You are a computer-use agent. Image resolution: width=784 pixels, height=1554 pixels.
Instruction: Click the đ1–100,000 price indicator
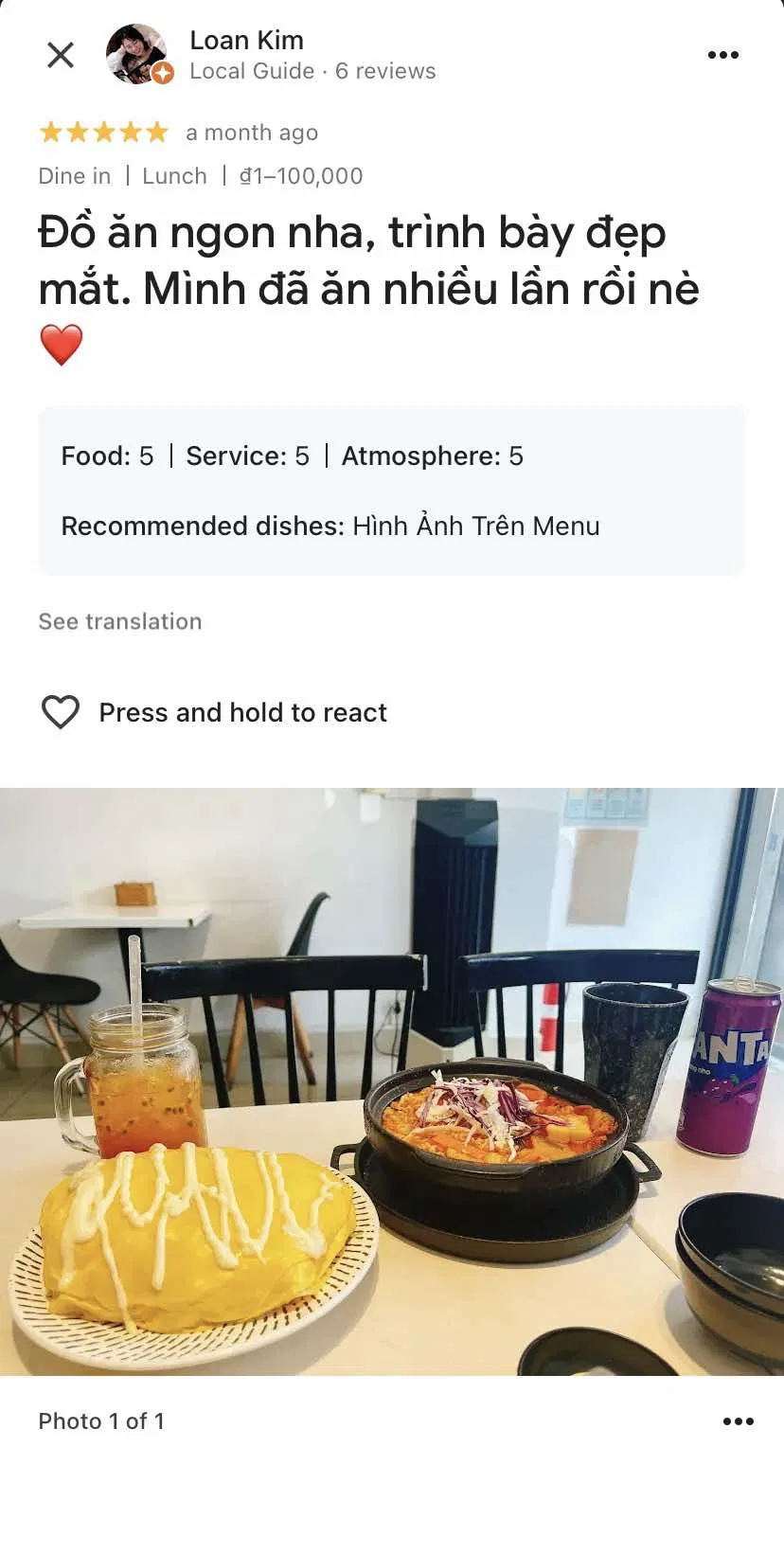(301, 175)
